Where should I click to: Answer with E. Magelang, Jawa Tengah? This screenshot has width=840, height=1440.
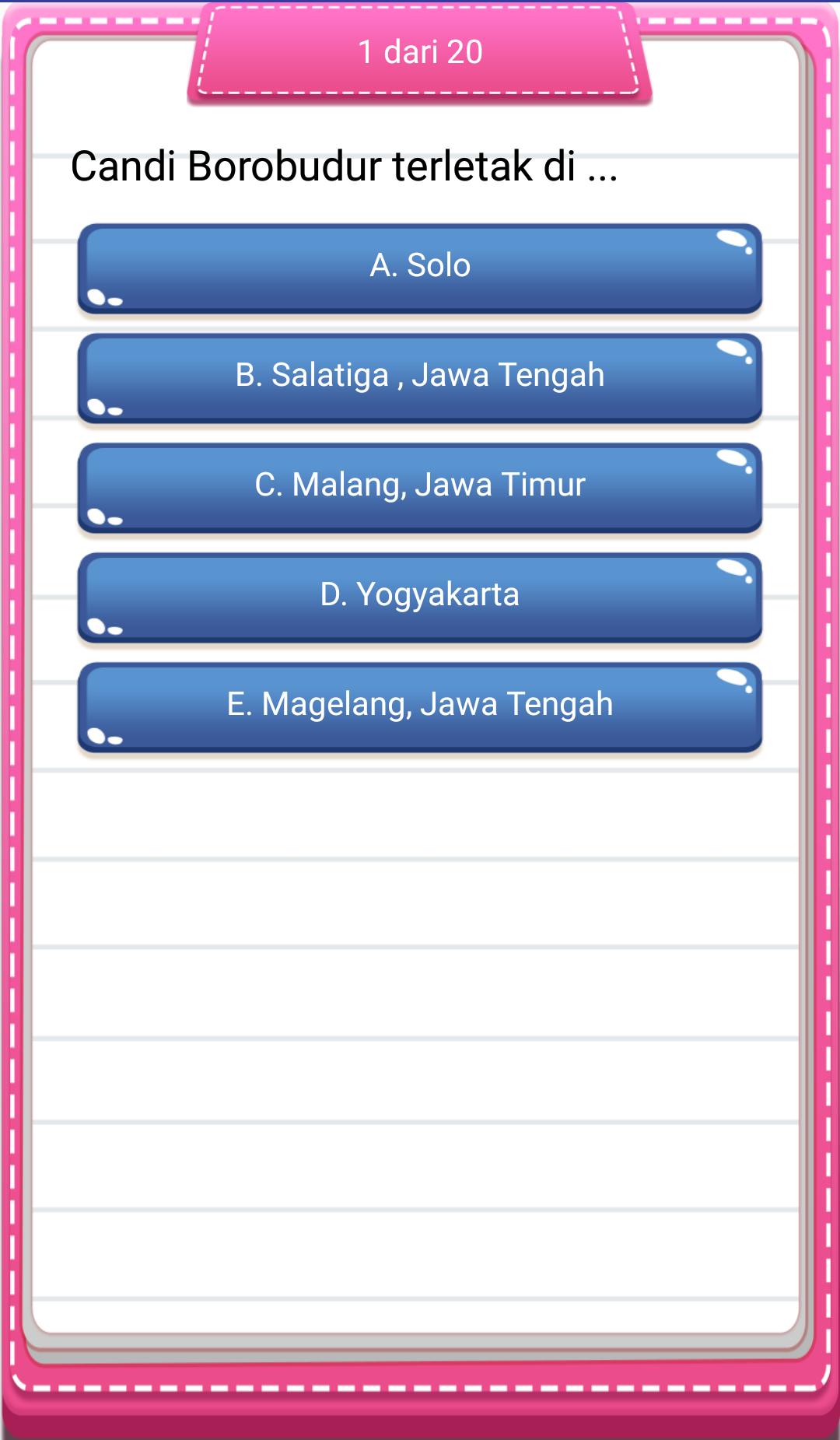tap(420, 707)
